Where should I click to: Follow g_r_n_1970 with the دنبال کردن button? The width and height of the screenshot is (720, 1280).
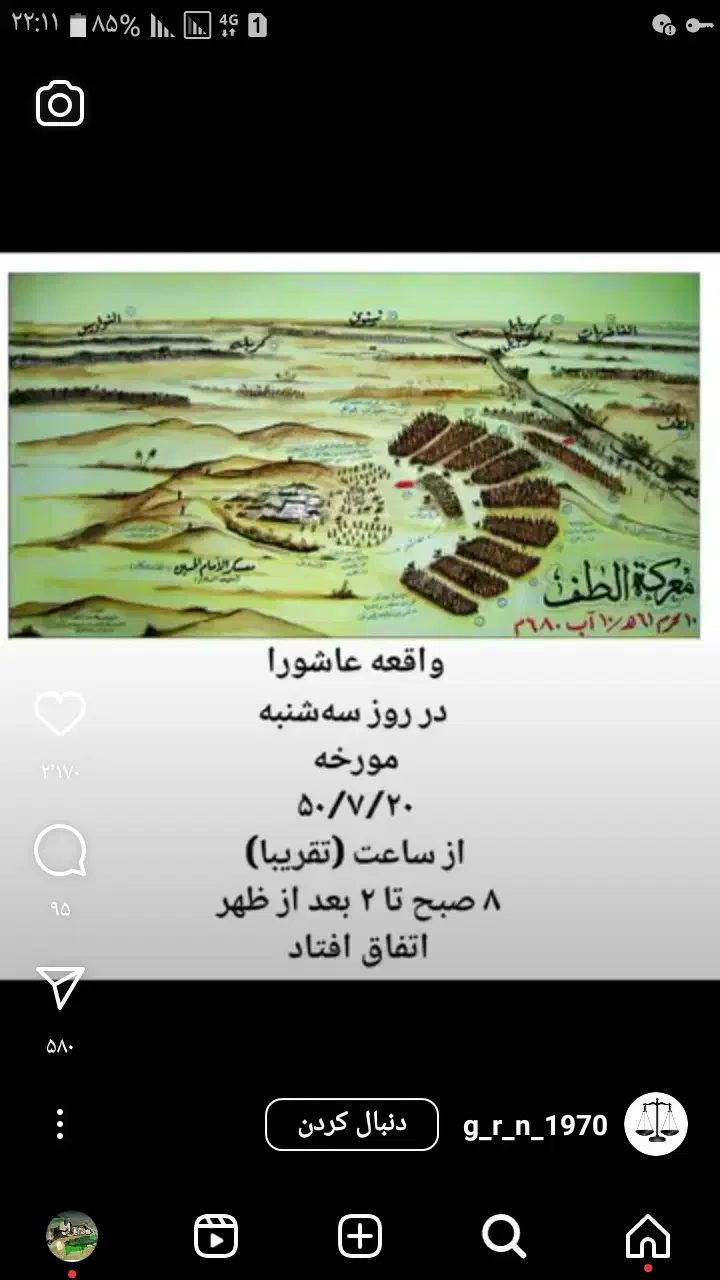click(352, 1124)
